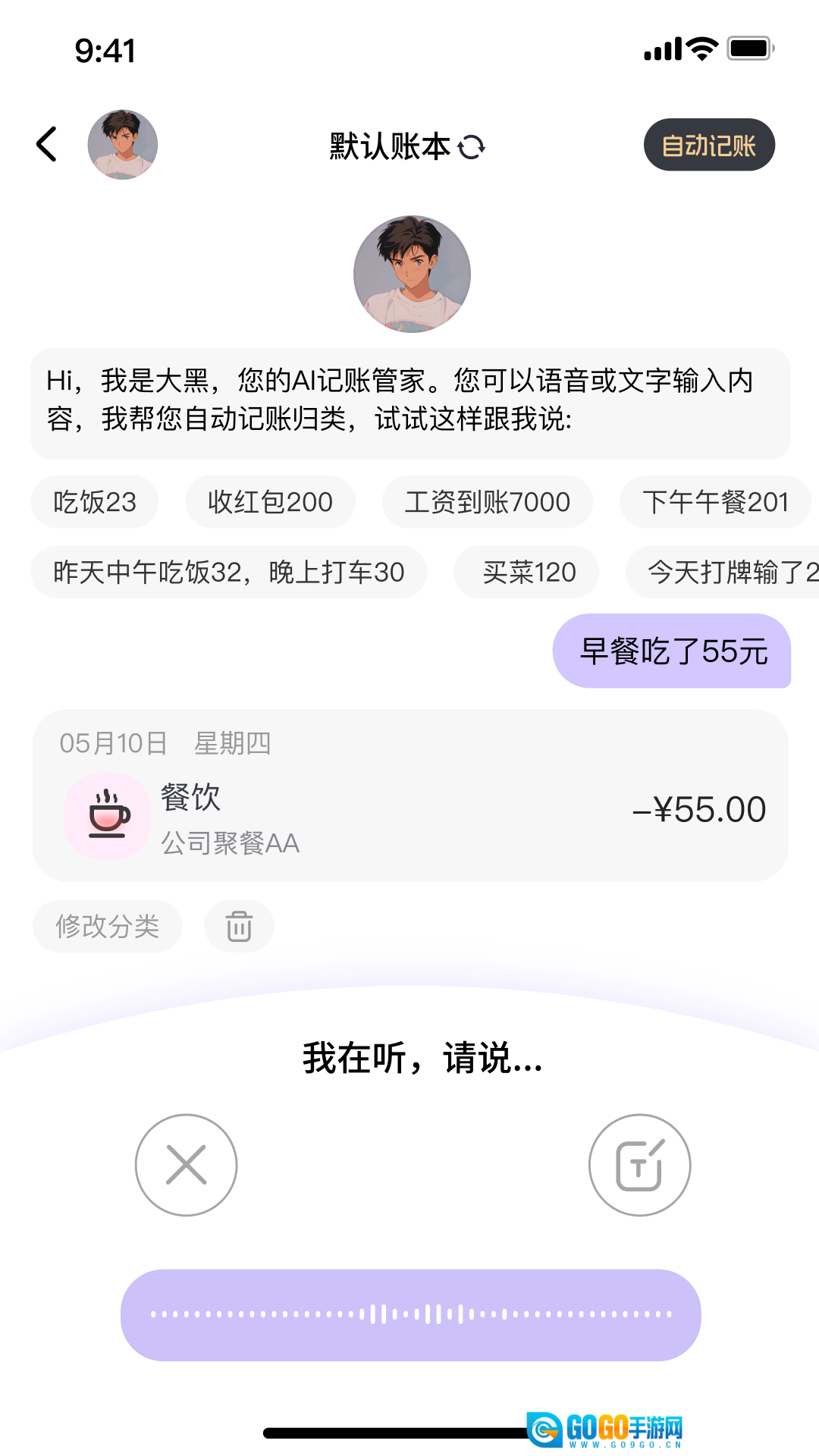Switch to text input mode

point(639,1165)
